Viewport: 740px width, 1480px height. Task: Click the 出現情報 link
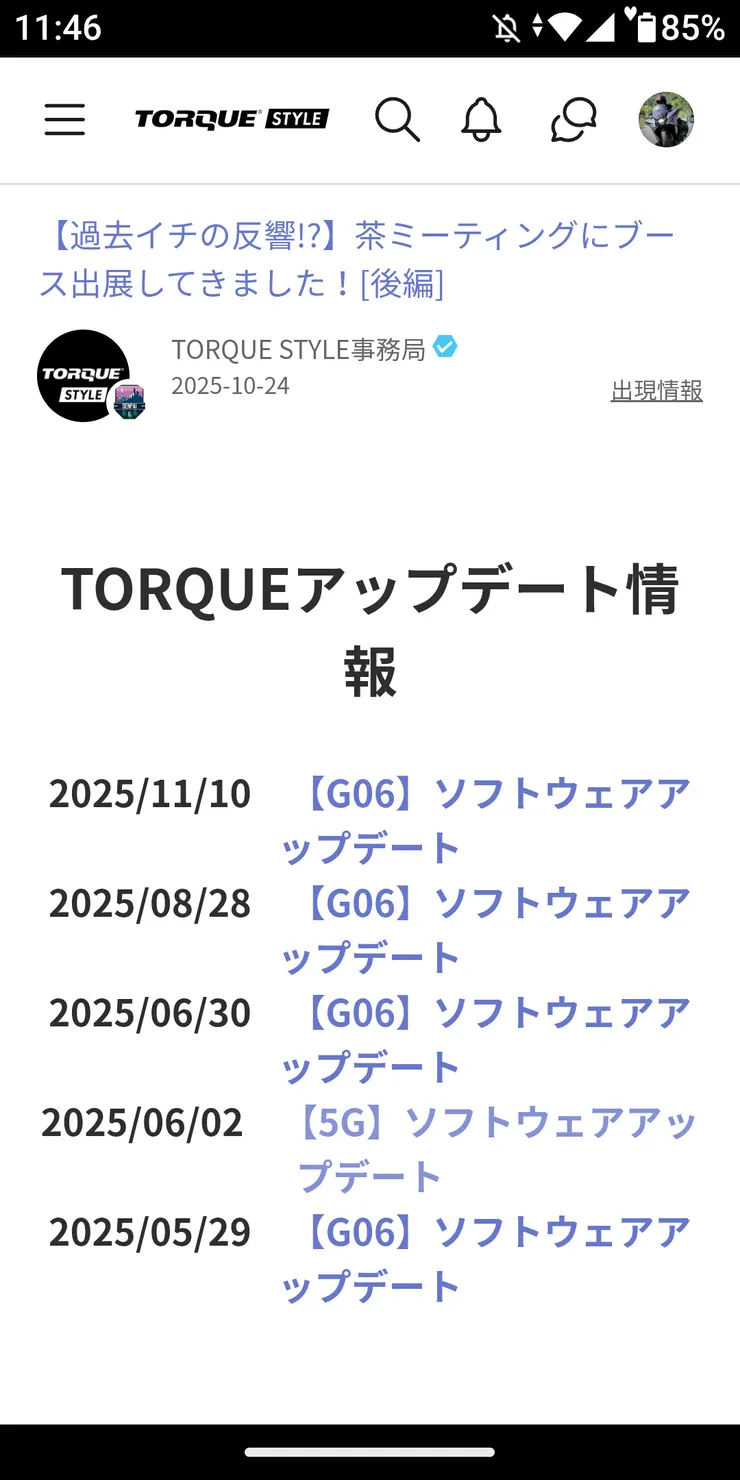(x=655, y=391)
